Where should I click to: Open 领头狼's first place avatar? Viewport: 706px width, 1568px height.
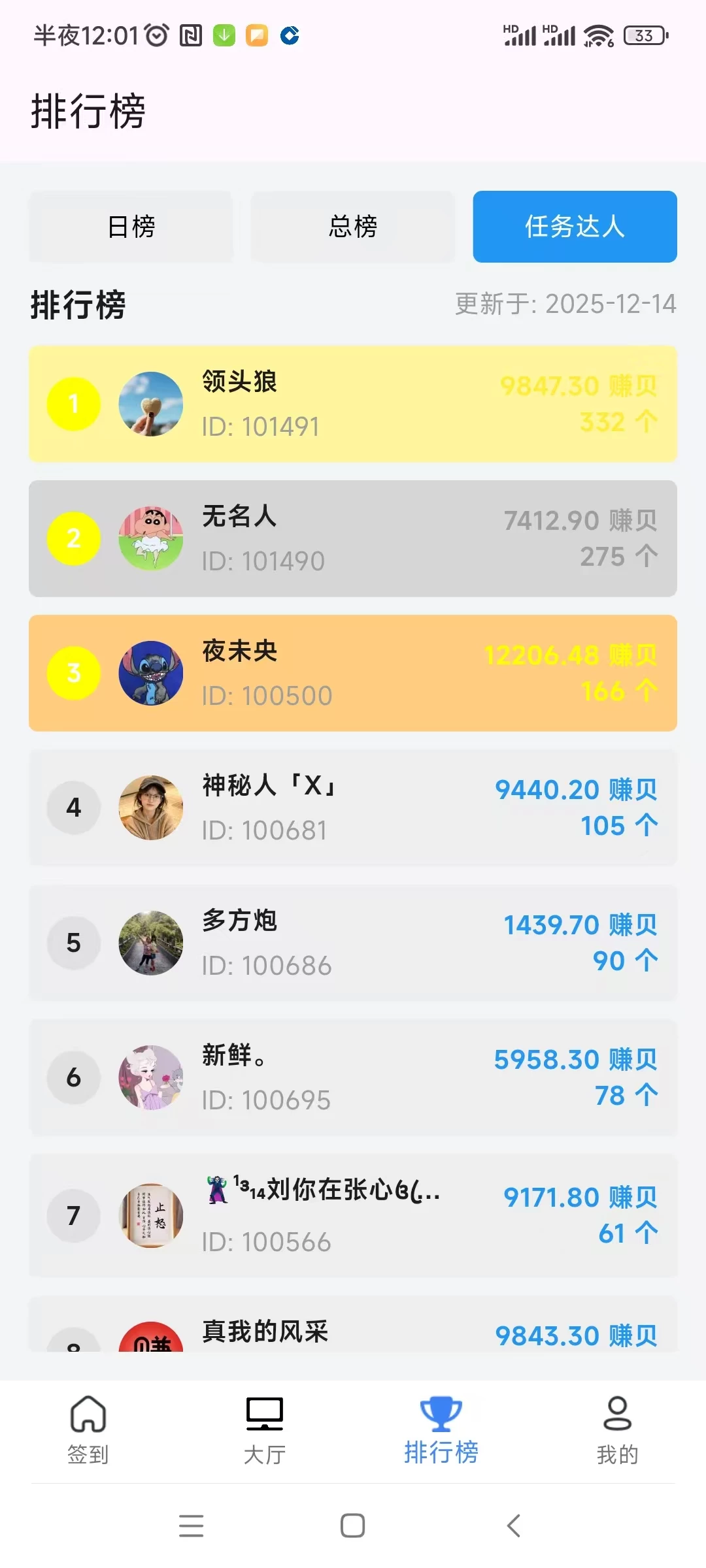click(150, 403)
